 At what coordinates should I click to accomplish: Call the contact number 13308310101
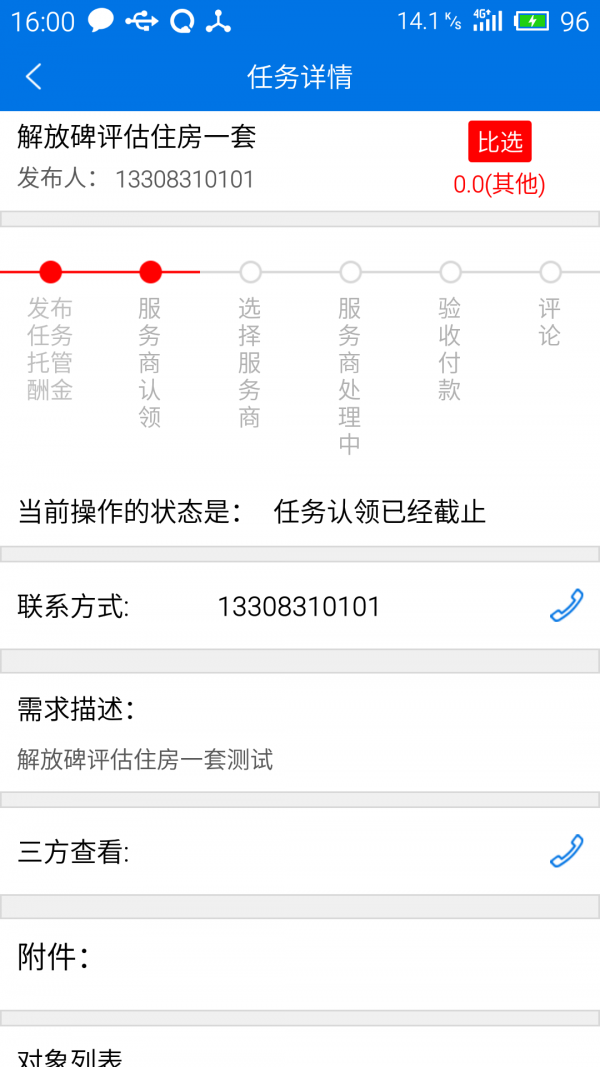pos(566,606)
